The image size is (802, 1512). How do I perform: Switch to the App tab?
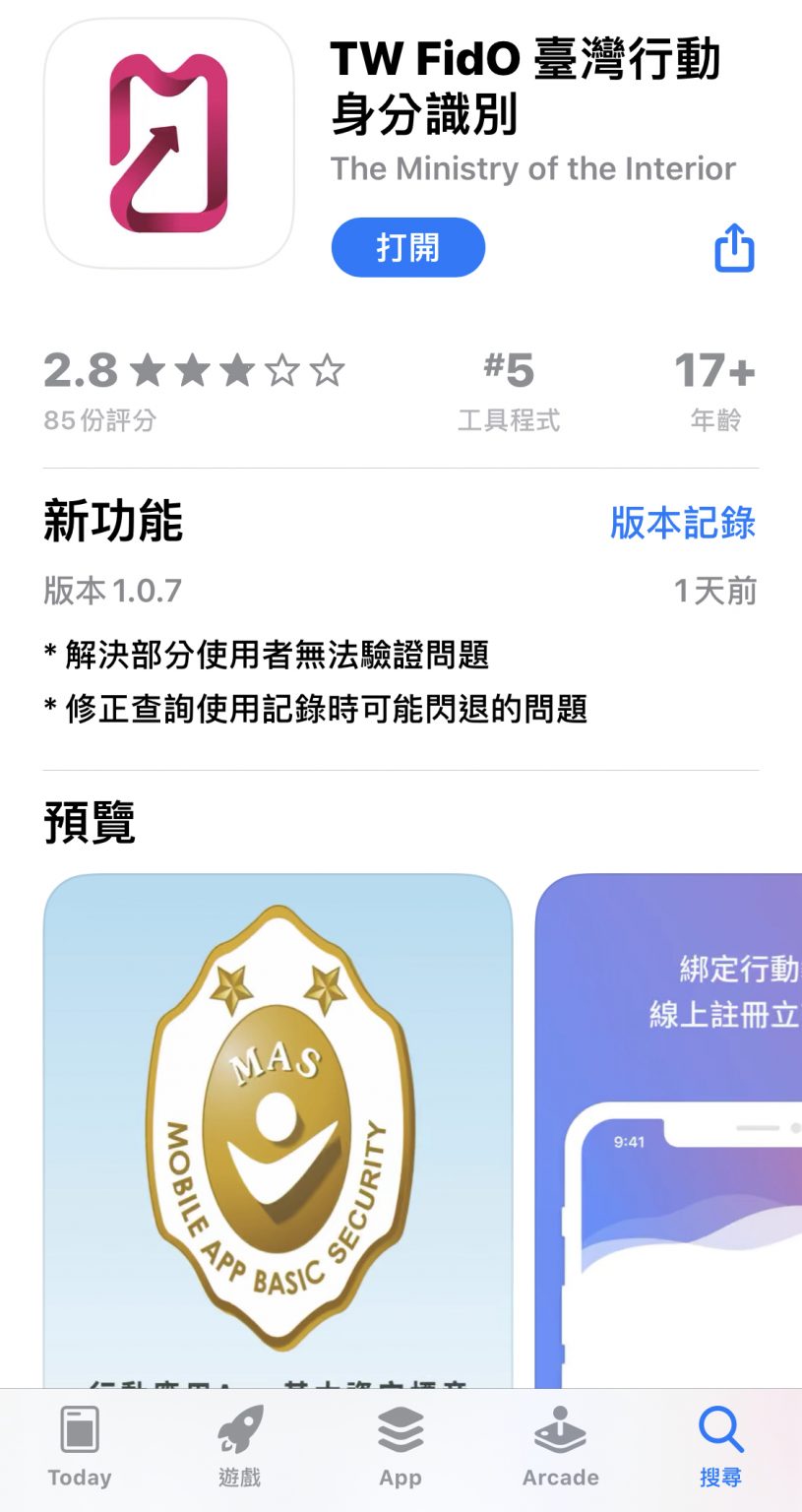tap(401, 1447)
